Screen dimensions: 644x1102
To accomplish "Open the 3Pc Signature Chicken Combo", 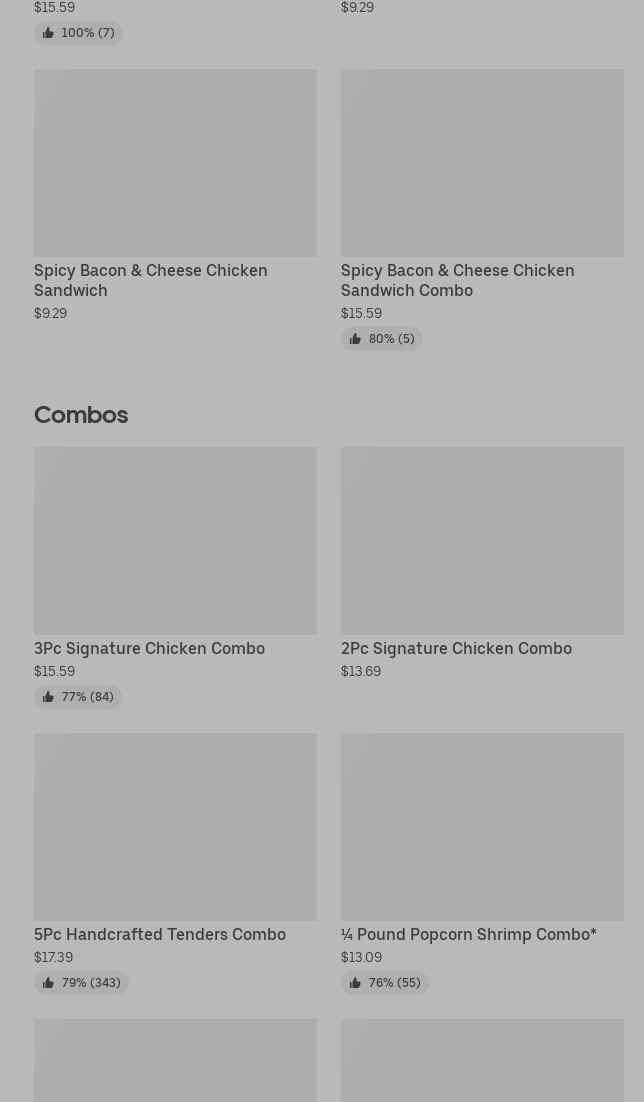I will (175, 577).
